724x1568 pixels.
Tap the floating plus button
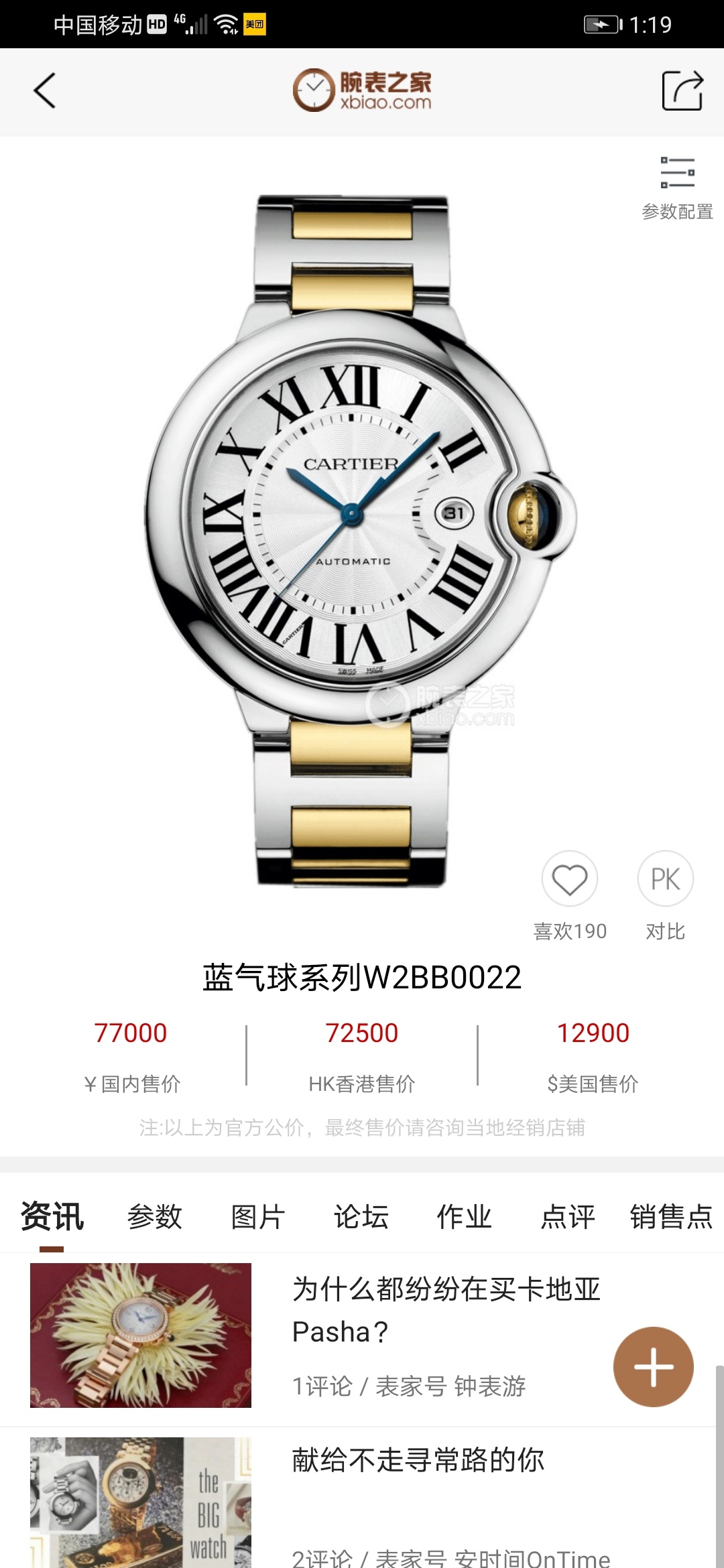pyautogui.click(x=653, y=1366)
